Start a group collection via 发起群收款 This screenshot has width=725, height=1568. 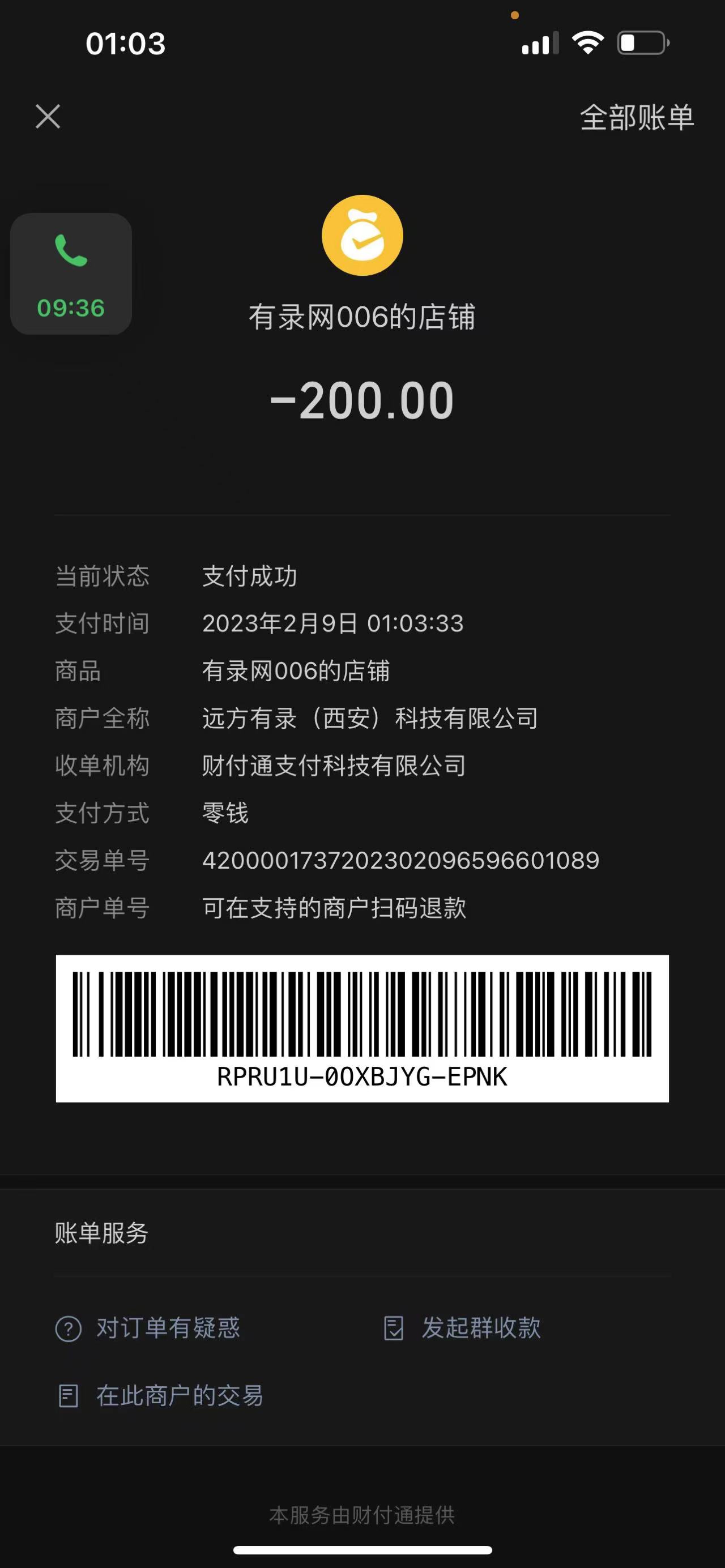(463, 1327)
